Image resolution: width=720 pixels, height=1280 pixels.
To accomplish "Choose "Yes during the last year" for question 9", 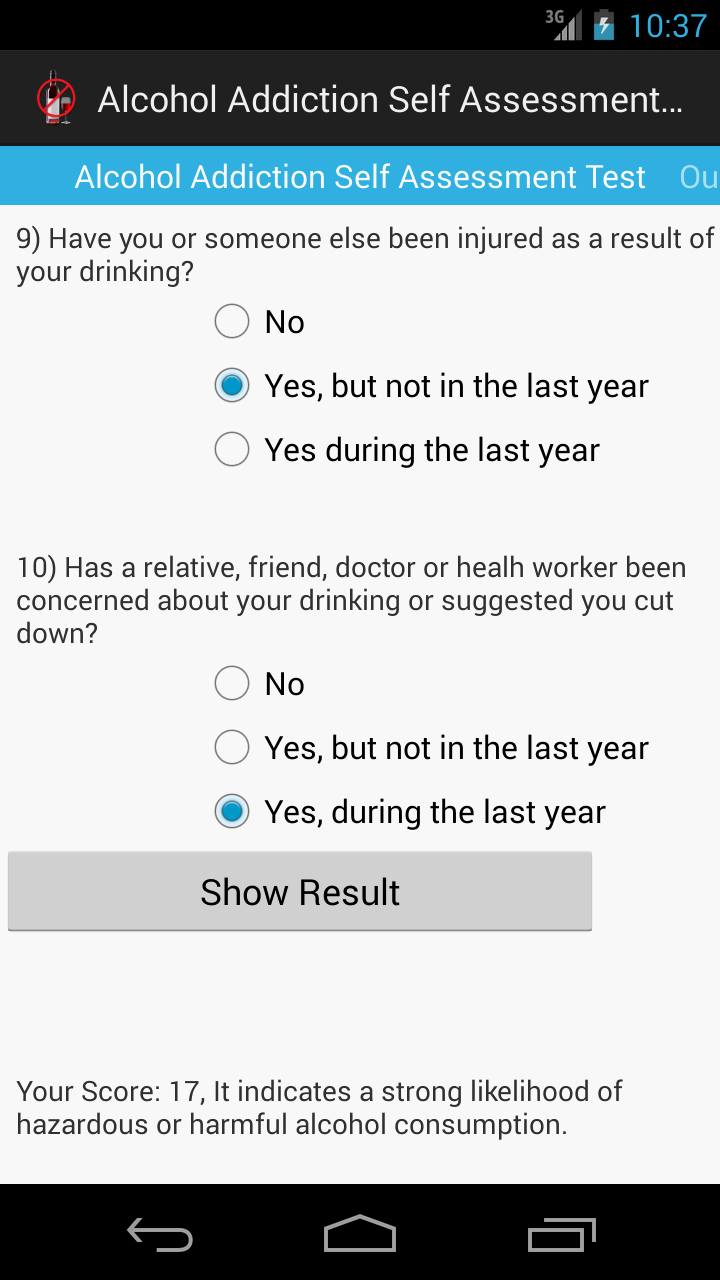I will (231, 449).
